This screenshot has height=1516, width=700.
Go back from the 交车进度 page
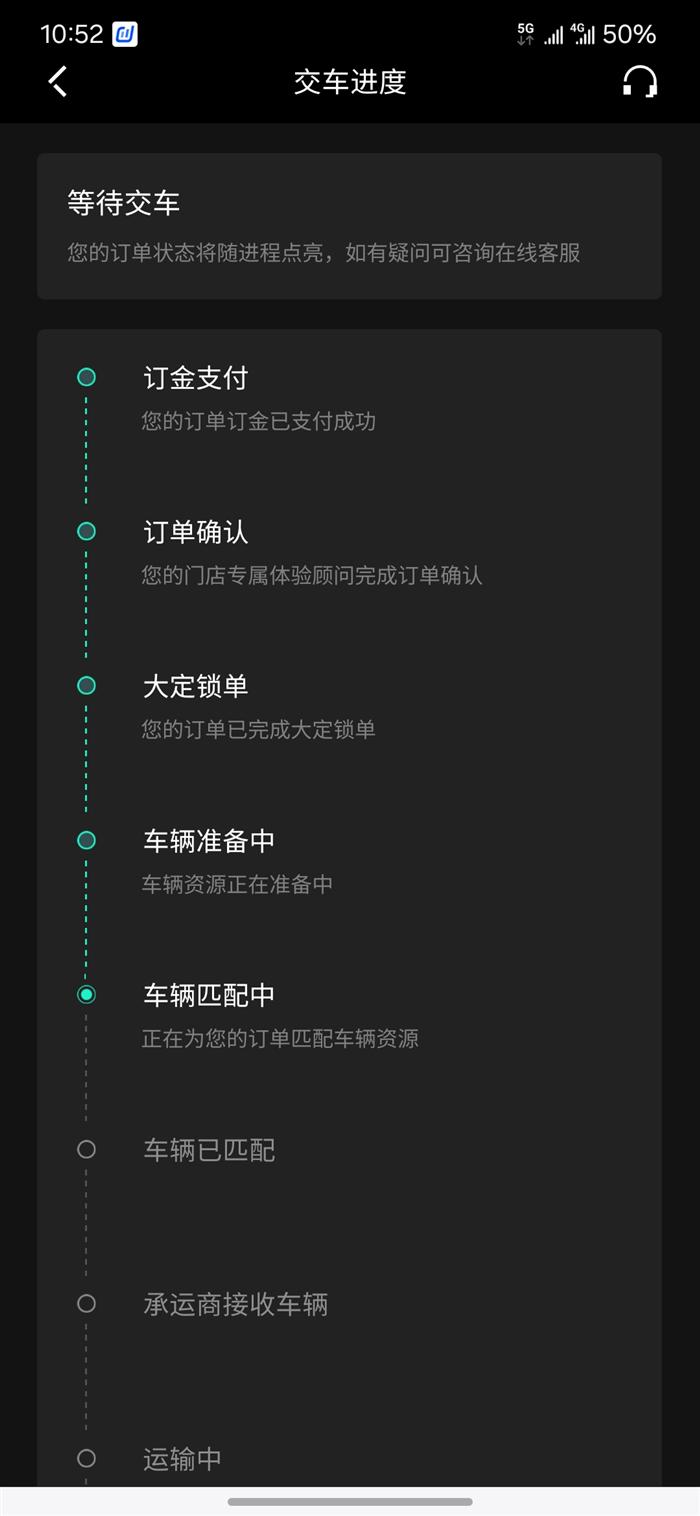tap(58, 82)
